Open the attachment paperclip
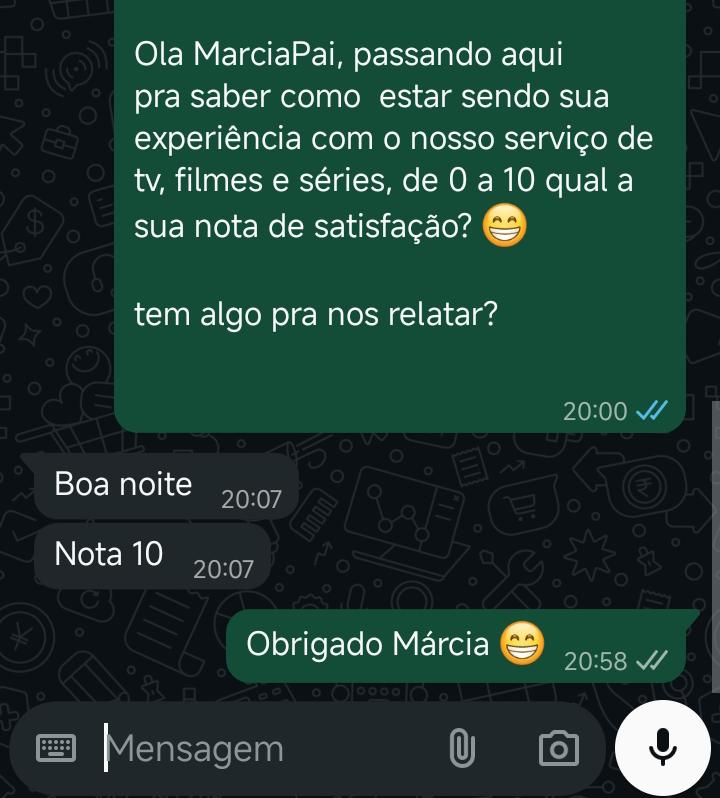720x798 pixels. (461, 748)
